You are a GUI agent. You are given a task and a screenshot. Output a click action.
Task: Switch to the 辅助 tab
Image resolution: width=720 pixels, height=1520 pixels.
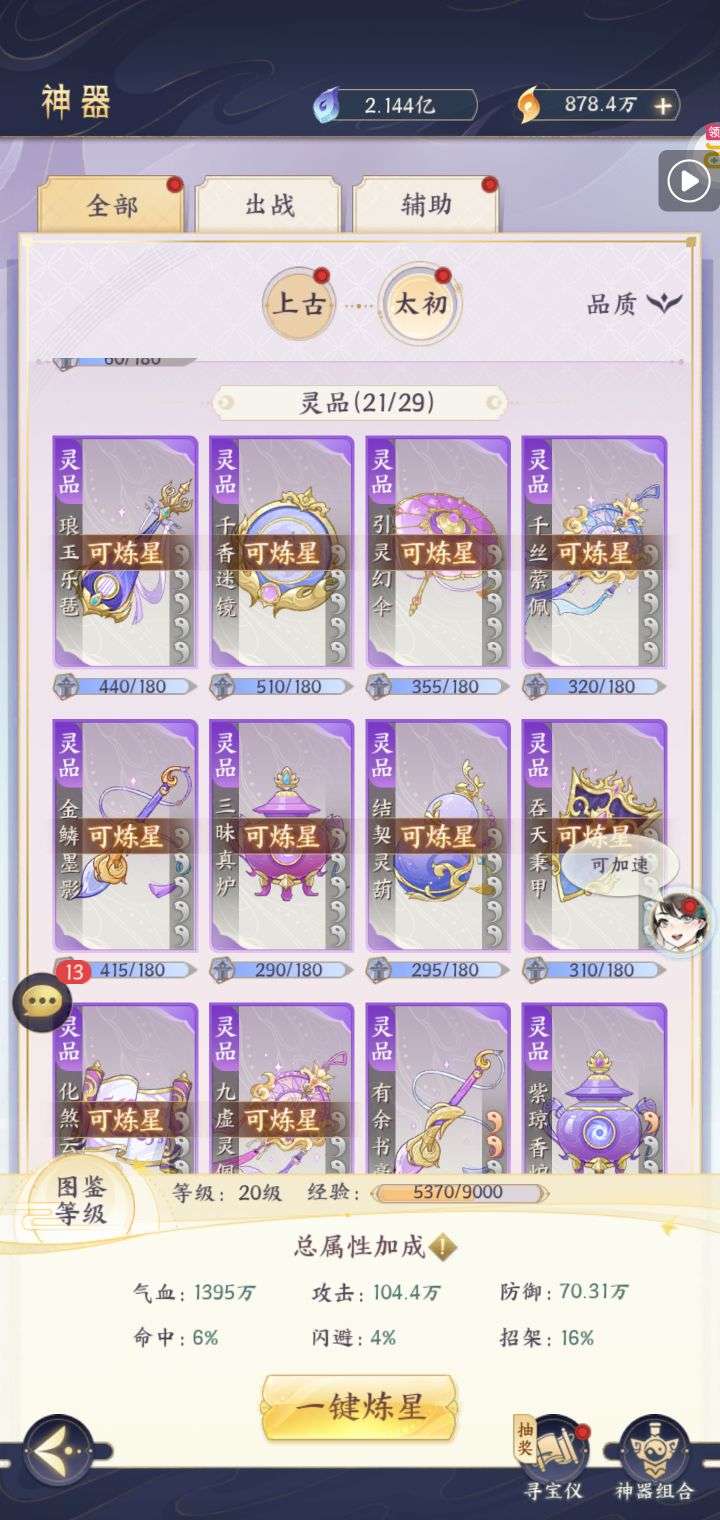pyautogui.click(x=426, y=206)
